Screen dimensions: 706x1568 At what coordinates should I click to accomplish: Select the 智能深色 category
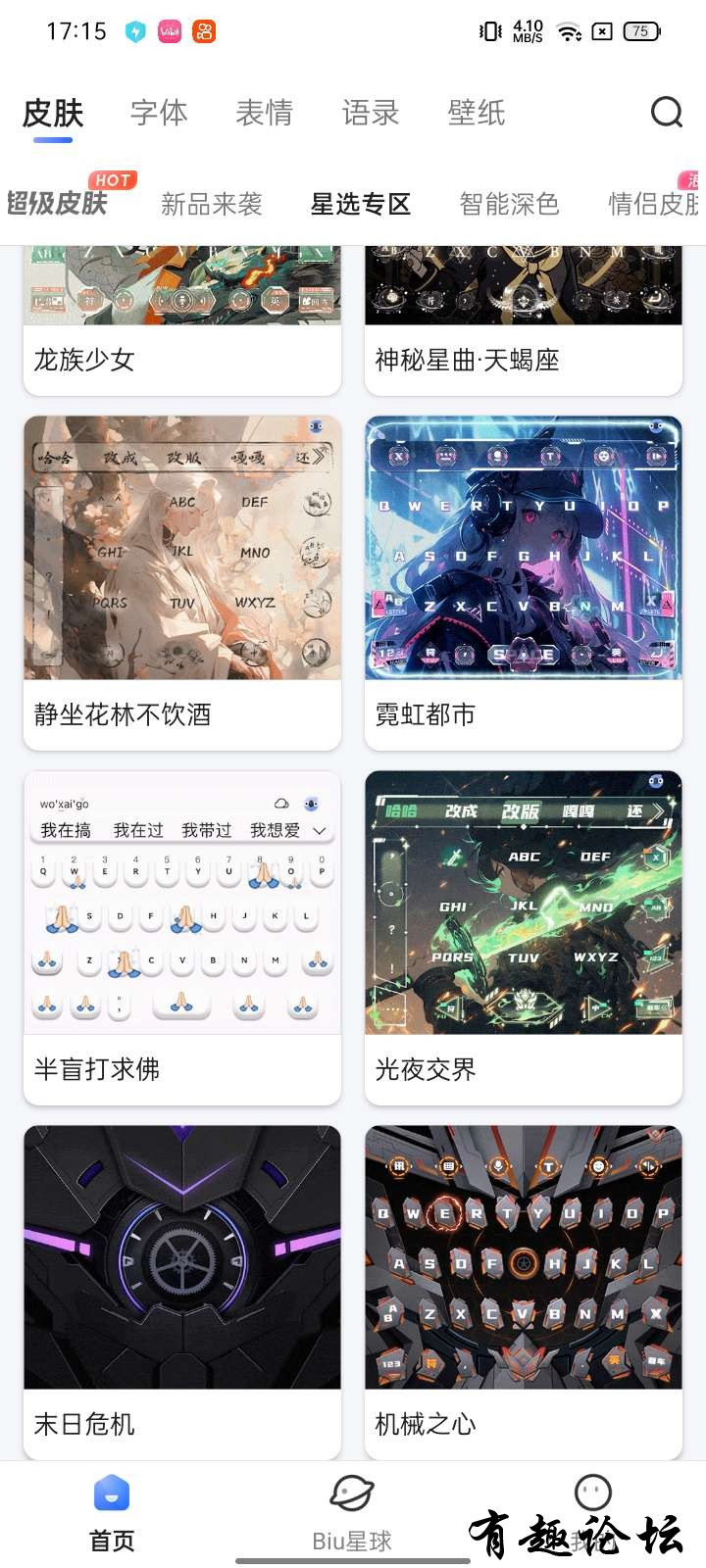point(509,204)
